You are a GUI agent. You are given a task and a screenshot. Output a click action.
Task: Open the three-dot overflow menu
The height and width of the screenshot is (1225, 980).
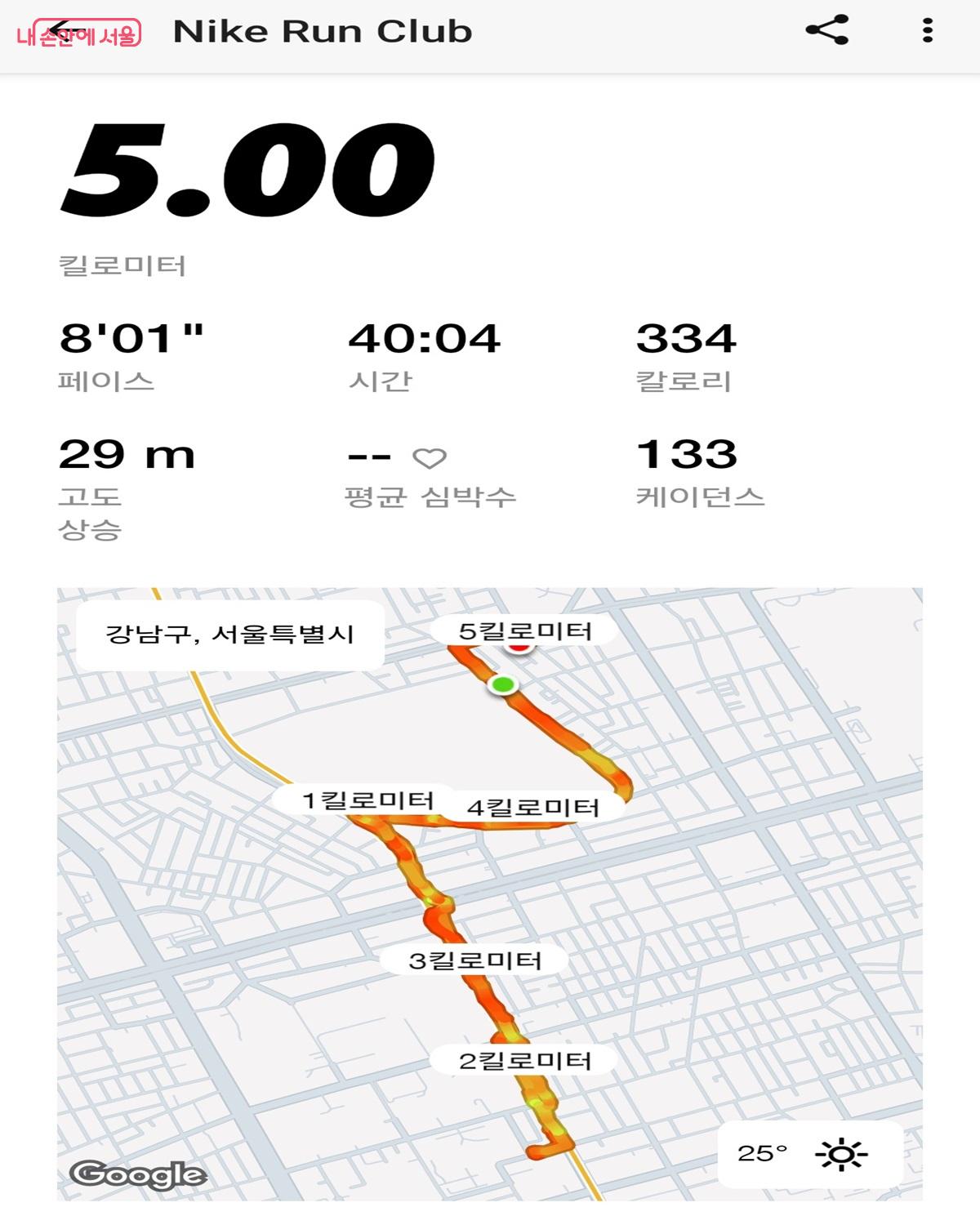(927, 31)
